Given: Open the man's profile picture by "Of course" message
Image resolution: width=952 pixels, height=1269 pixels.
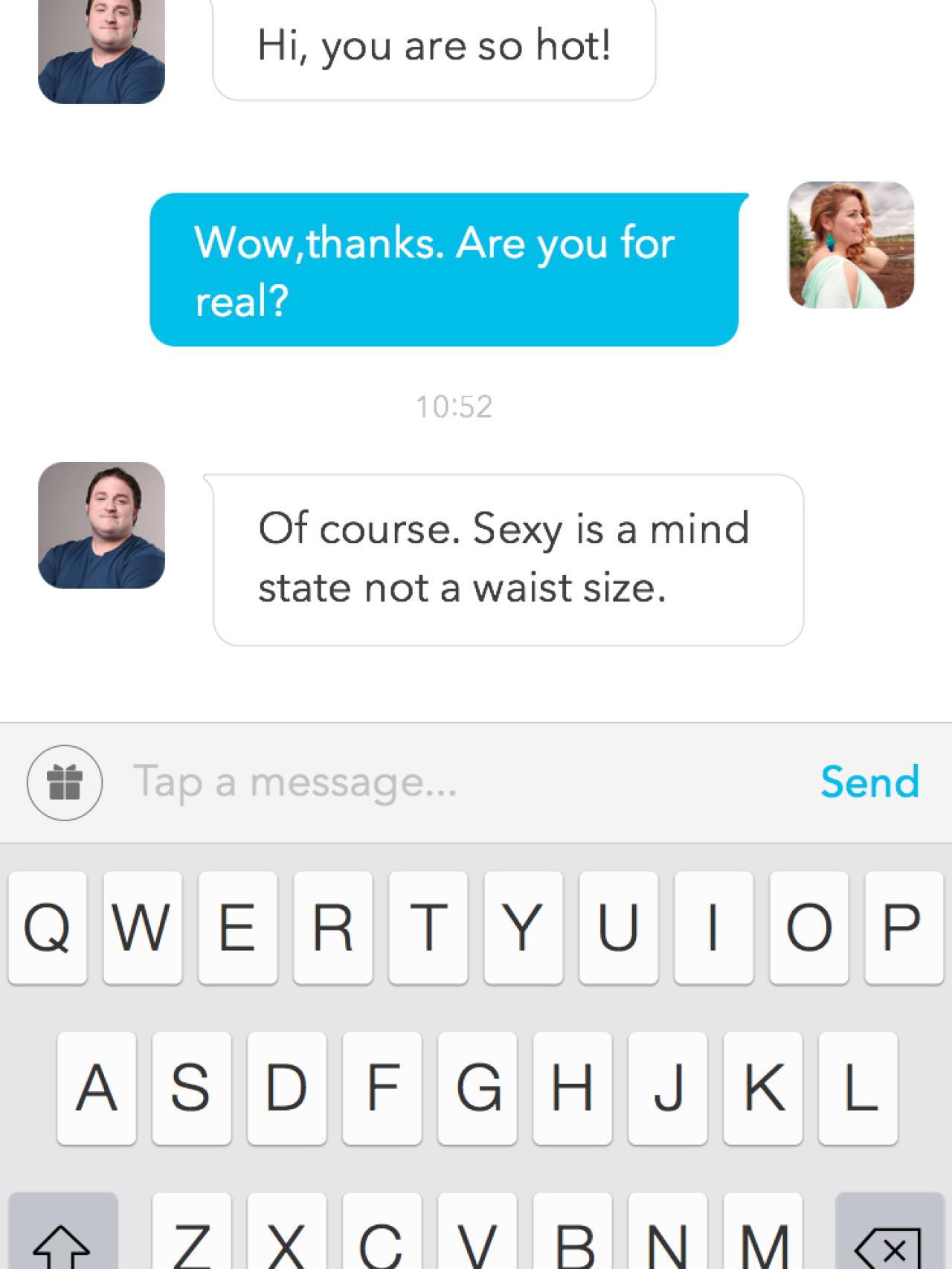Looking at the screenshot, I should (x=101, y=525).
